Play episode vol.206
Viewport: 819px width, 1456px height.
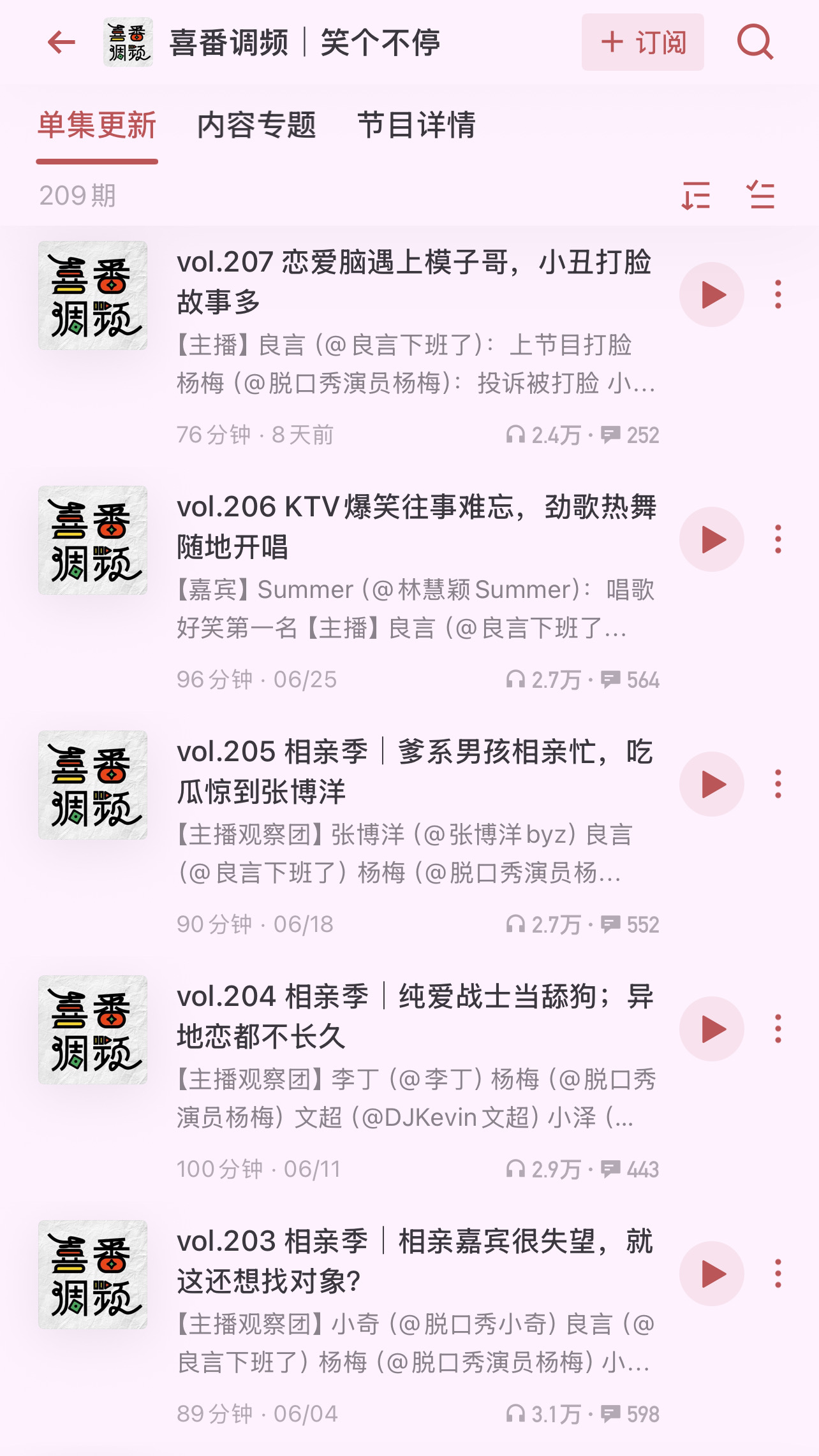[x=712, y=539]
